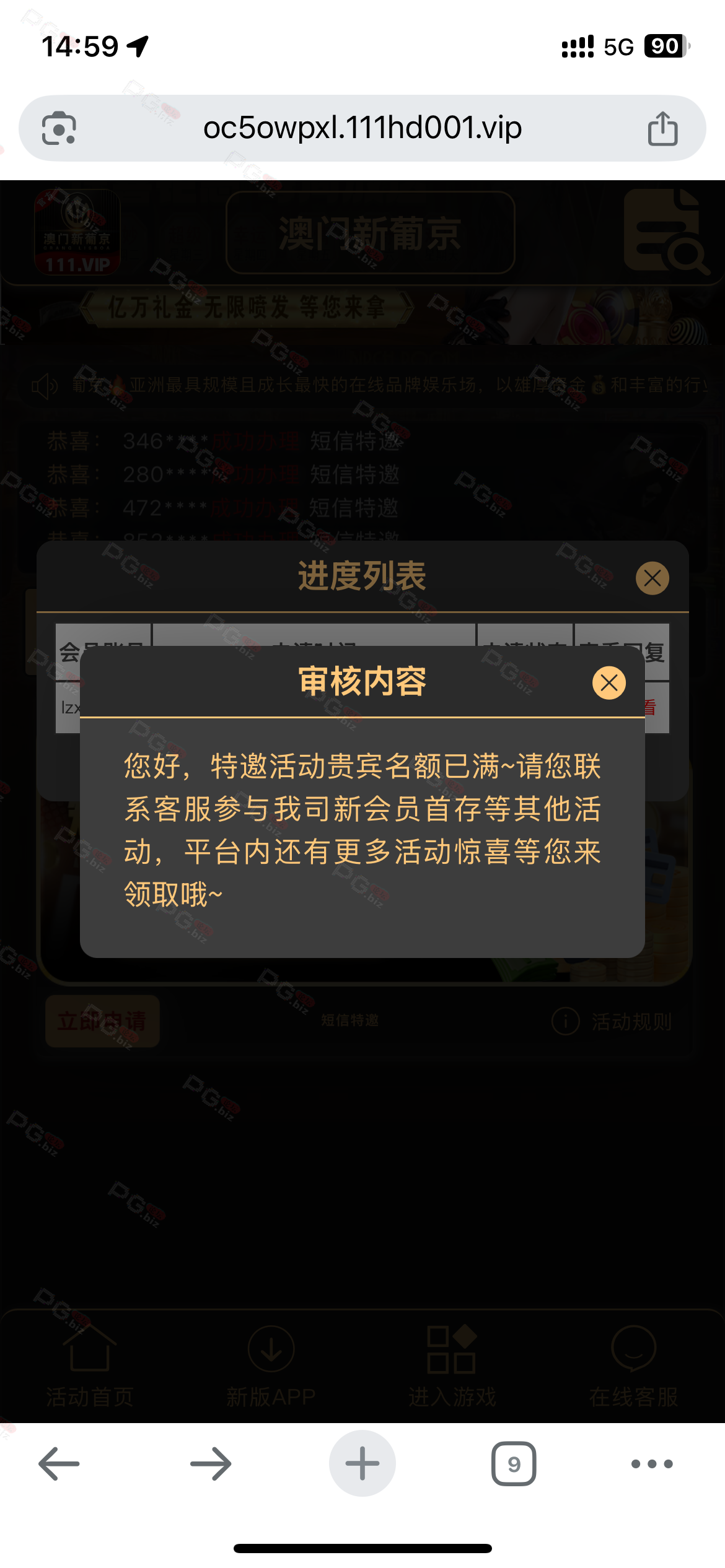Share the current page
Screen dimensions: 725x1568
(662, 129)
